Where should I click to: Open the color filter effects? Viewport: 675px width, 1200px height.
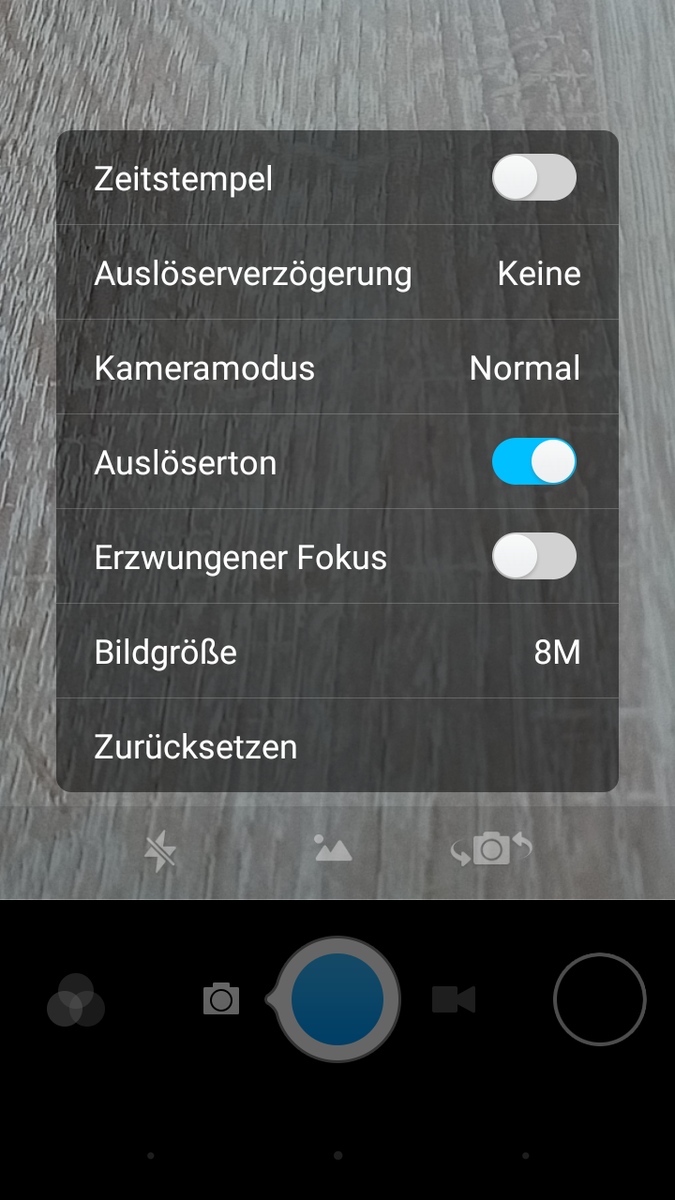[76, 1001]
